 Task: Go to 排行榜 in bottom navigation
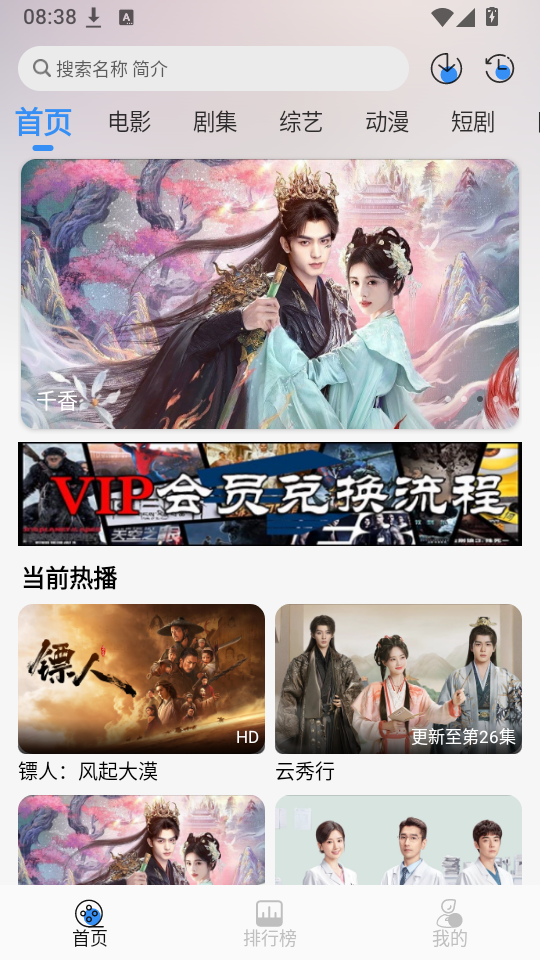269,924
